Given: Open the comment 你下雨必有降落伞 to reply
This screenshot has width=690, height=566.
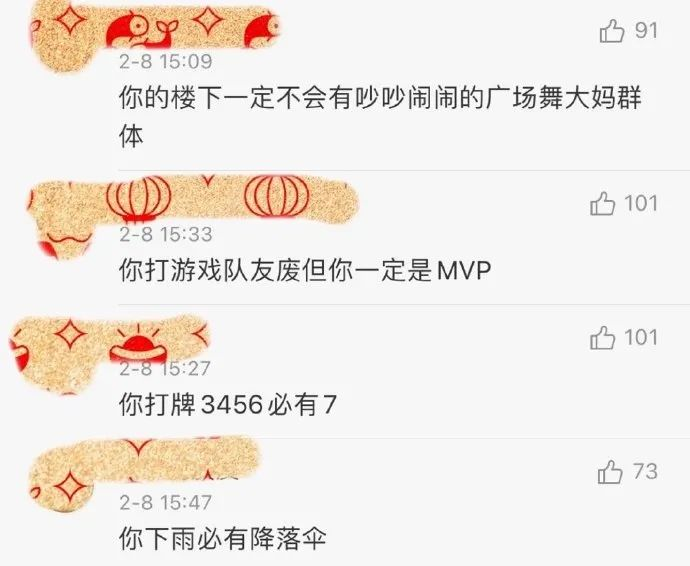Looking at the screenshot, I should coord(223,539).
